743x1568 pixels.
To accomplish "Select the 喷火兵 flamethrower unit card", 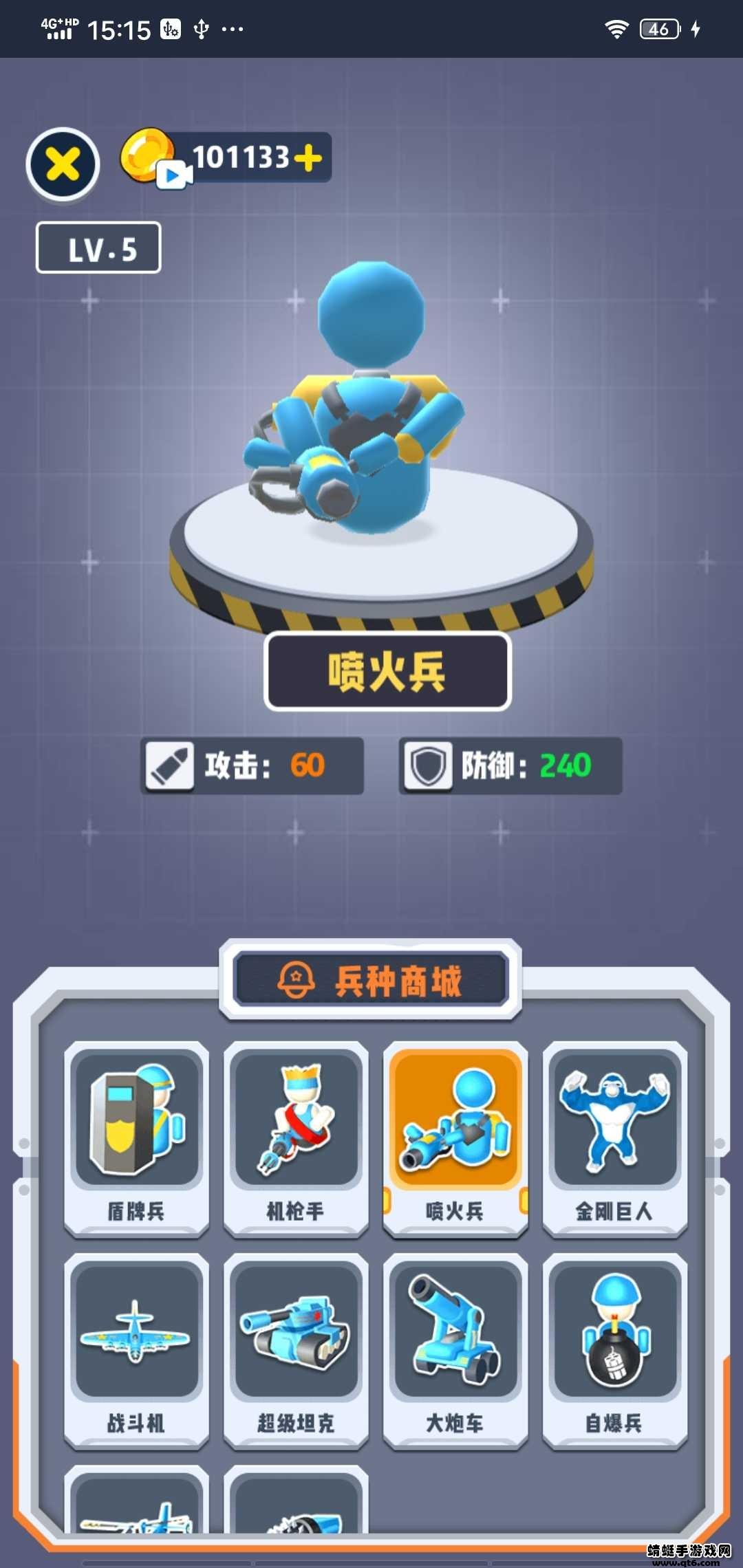I will (x=455, y=1138).
